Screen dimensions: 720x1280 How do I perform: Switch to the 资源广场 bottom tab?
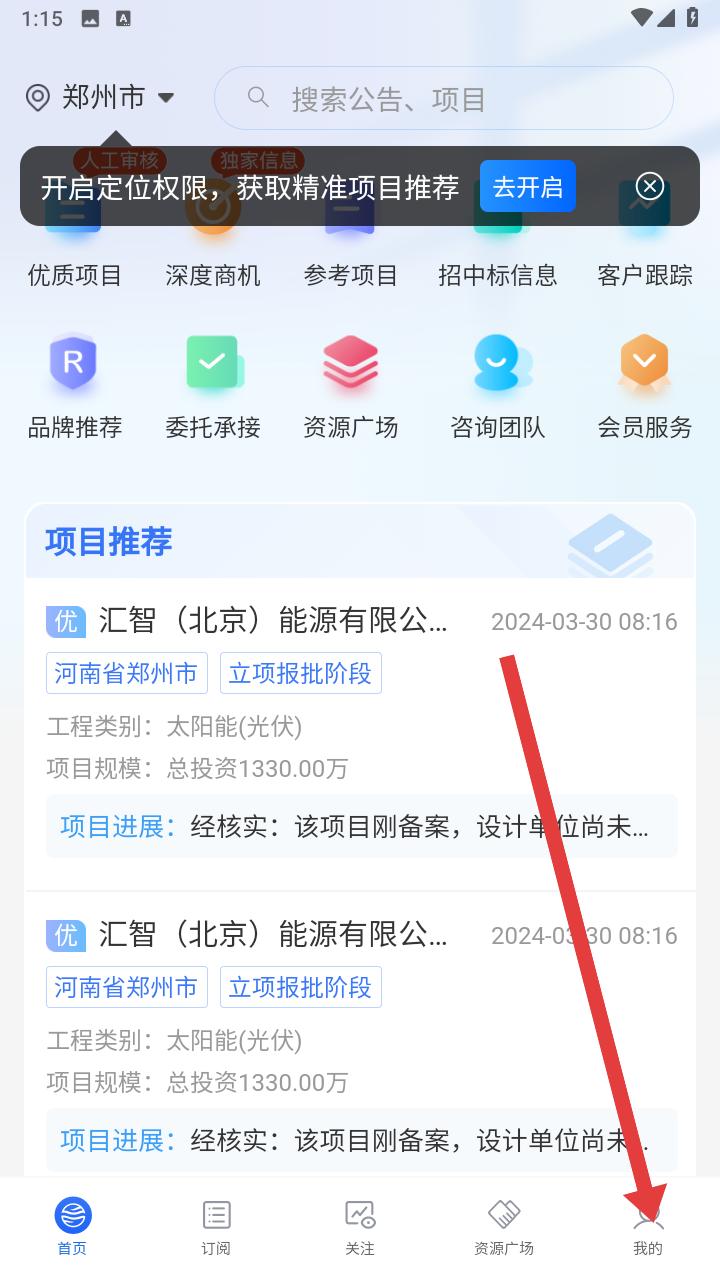[503, 1227]
